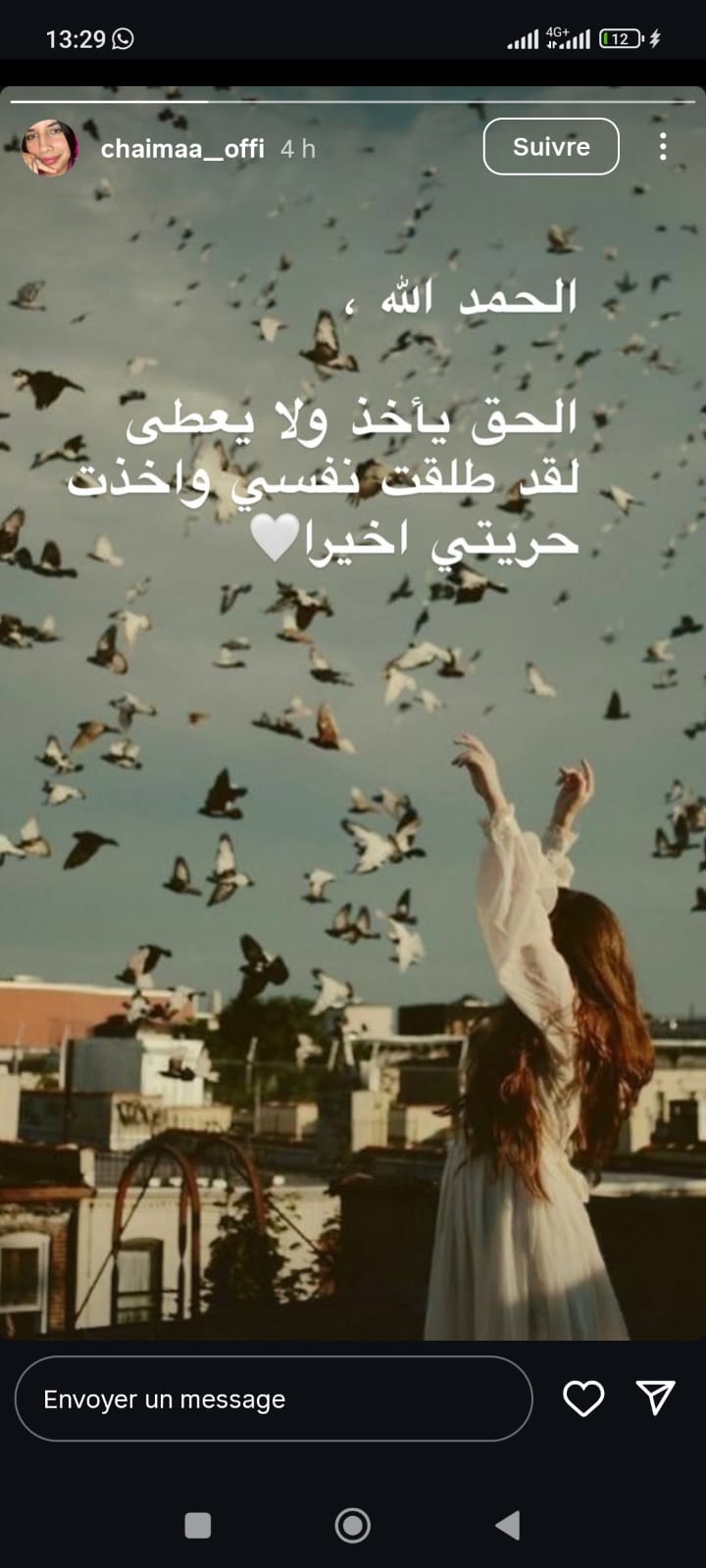
Task: Return to the system home screen
Action: coord(353,1525)
